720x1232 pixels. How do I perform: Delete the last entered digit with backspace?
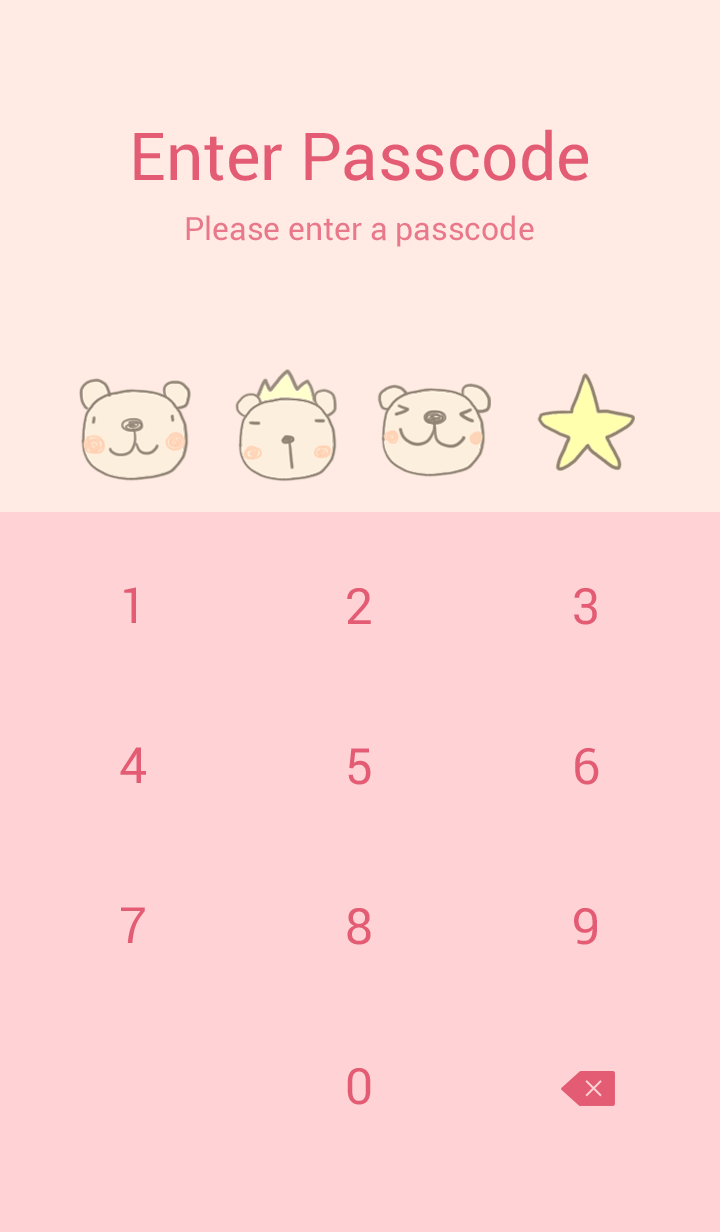(x=588, y=1088)
